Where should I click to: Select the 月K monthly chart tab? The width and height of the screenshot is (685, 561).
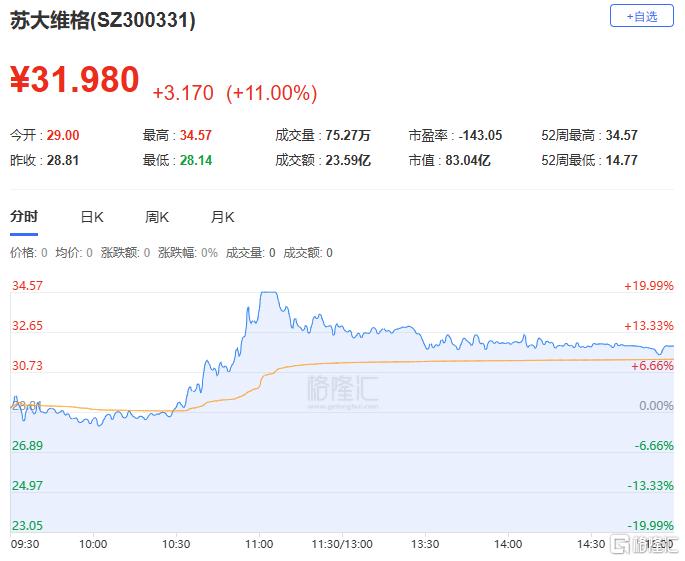[222, 217]
